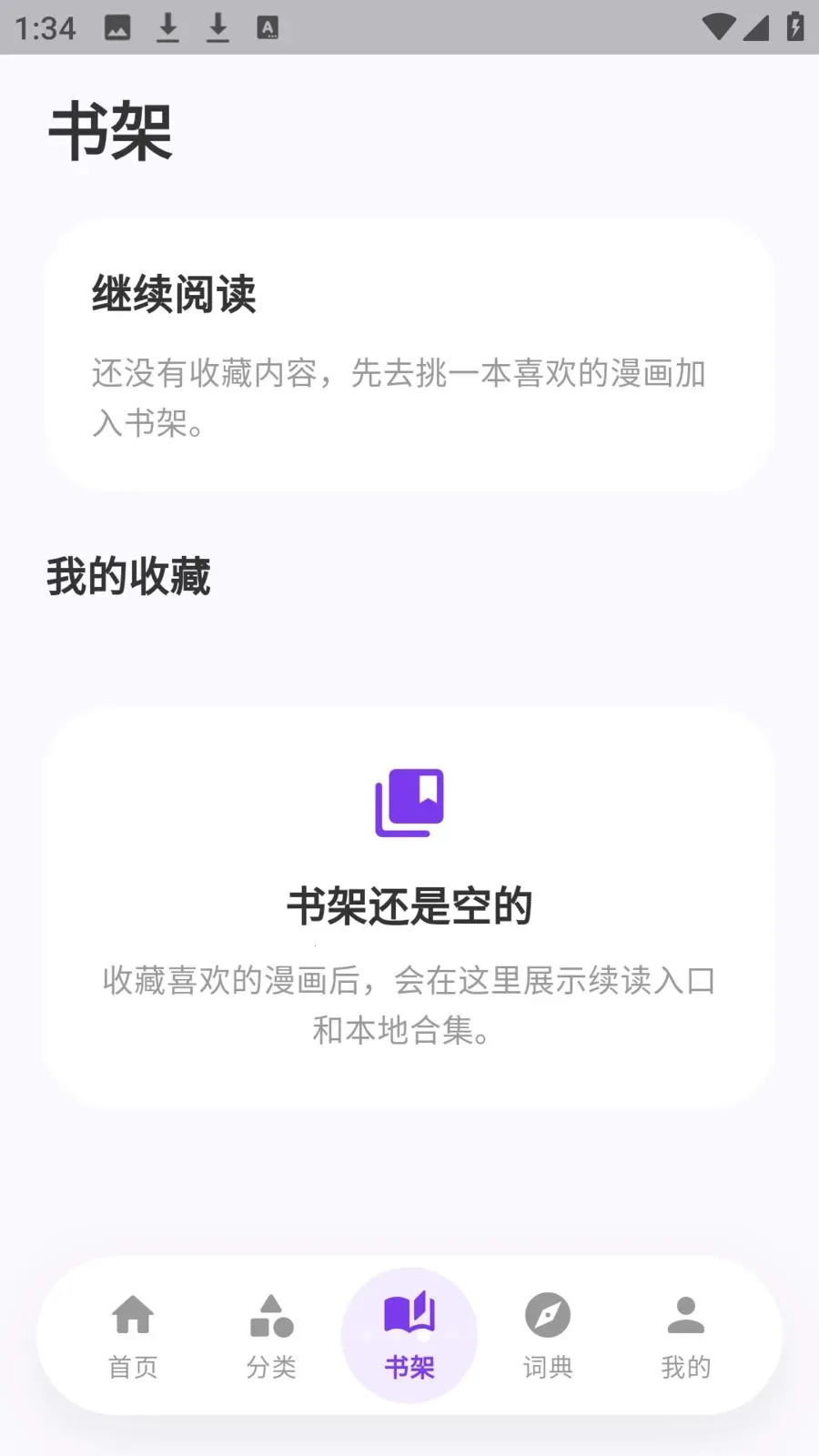Viewport: 819px width, 1456px height.
Task: Tap the 继续阅读 card
Action: 409,353
